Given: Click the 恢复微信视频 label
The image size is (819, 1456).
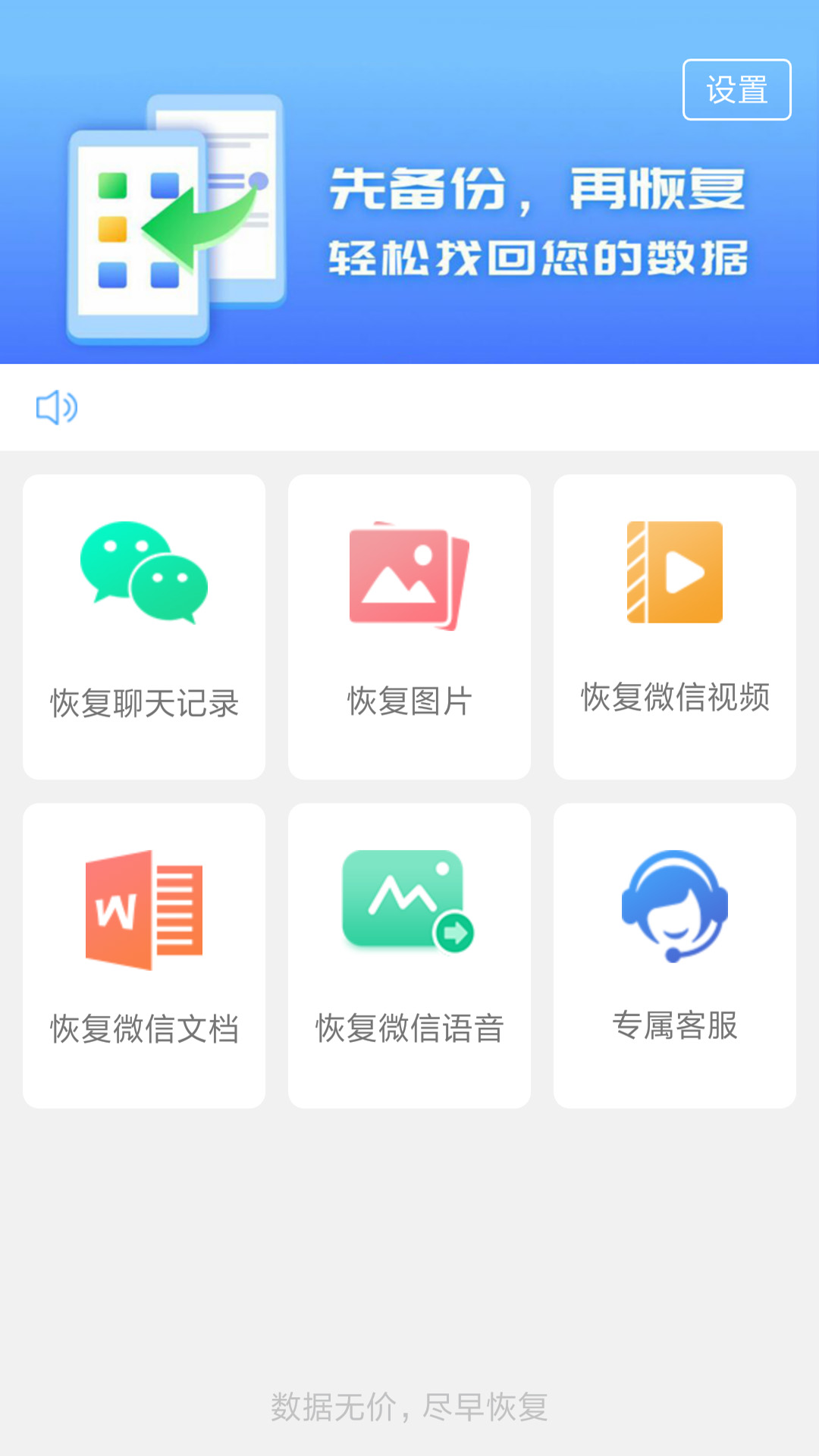Looking at the screenshot, I should tap(675, 701).
